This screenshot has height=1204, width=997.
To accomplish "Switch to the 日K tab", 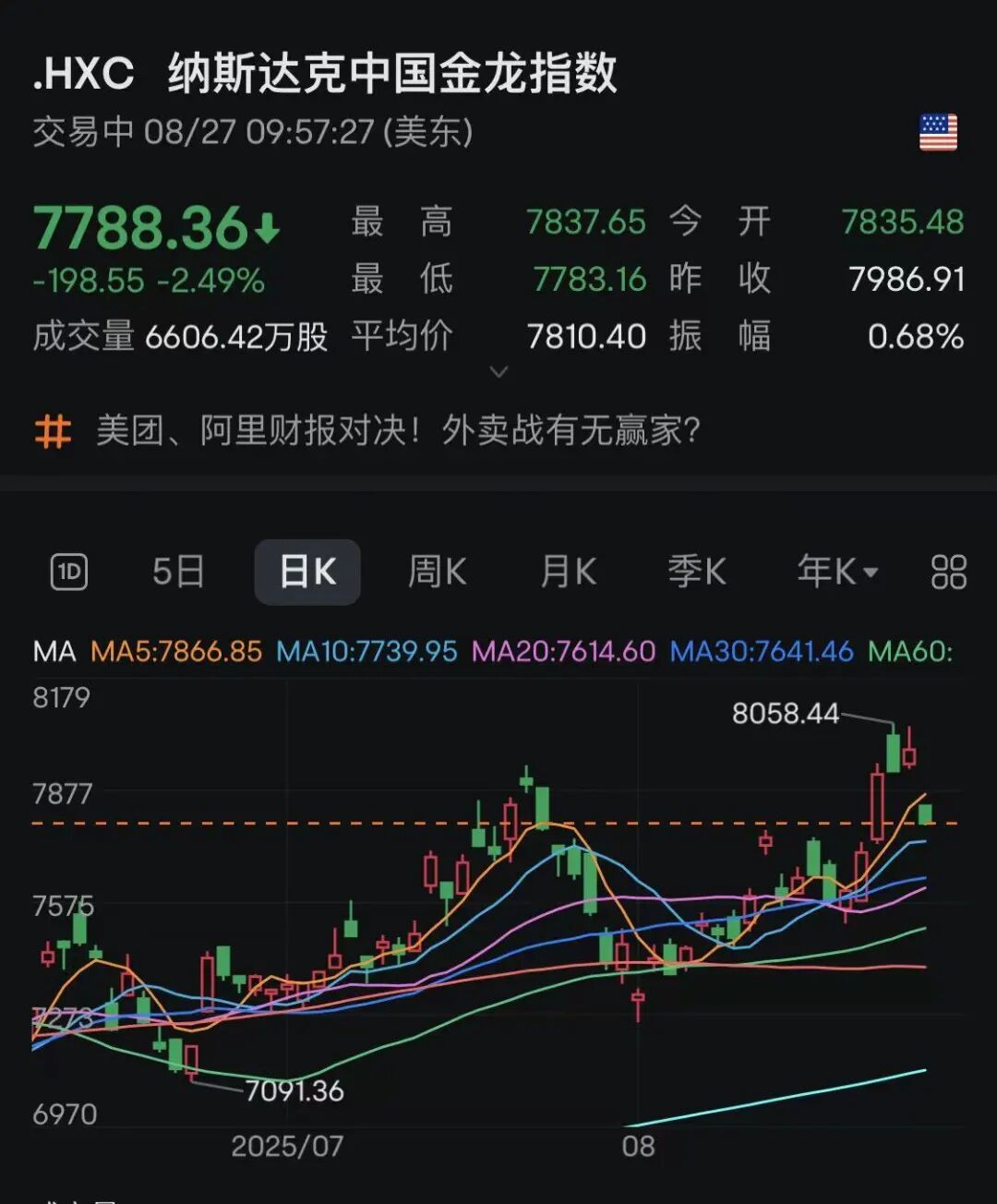I will tap(307, 572).
